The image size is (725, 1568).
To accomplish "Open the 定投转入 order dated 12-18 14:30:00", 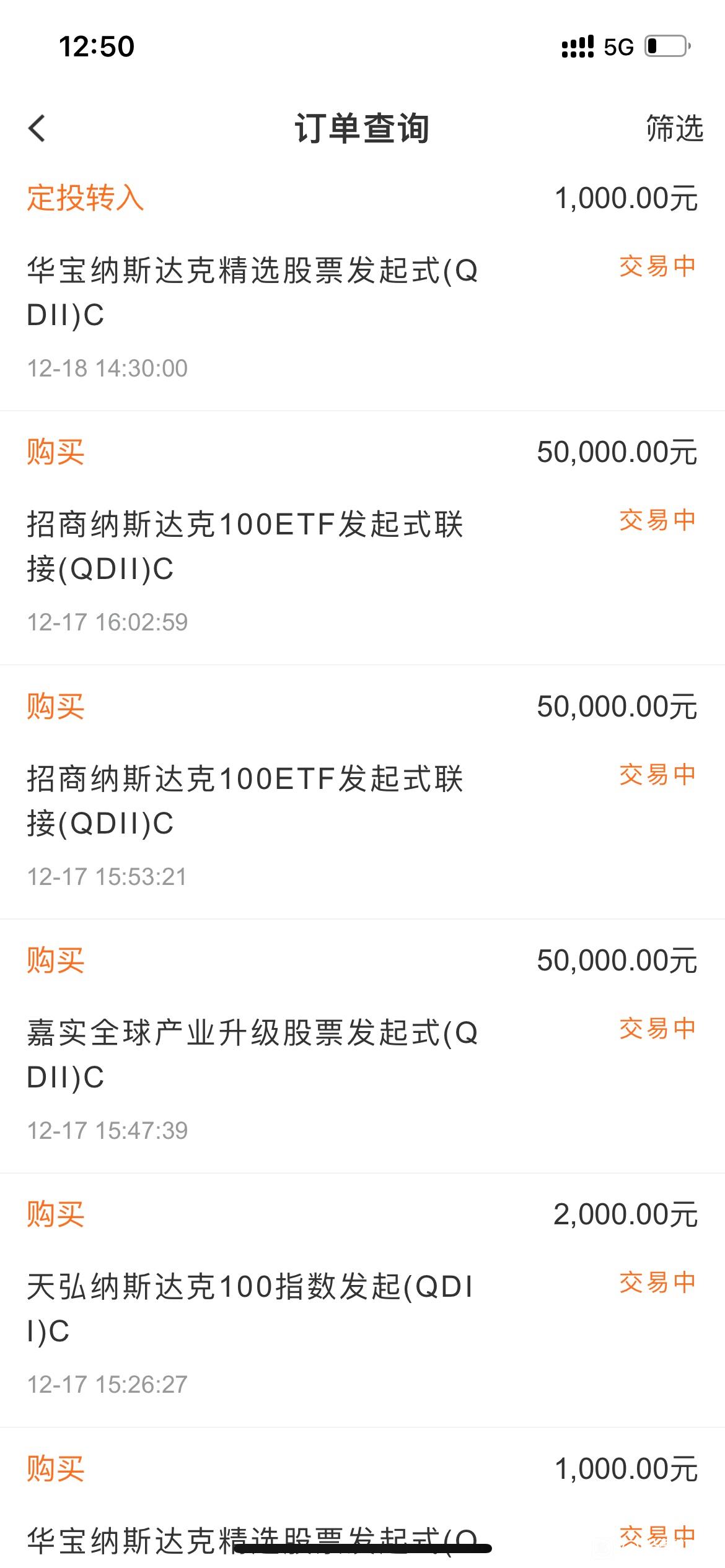I will click(x=362, y=284).
